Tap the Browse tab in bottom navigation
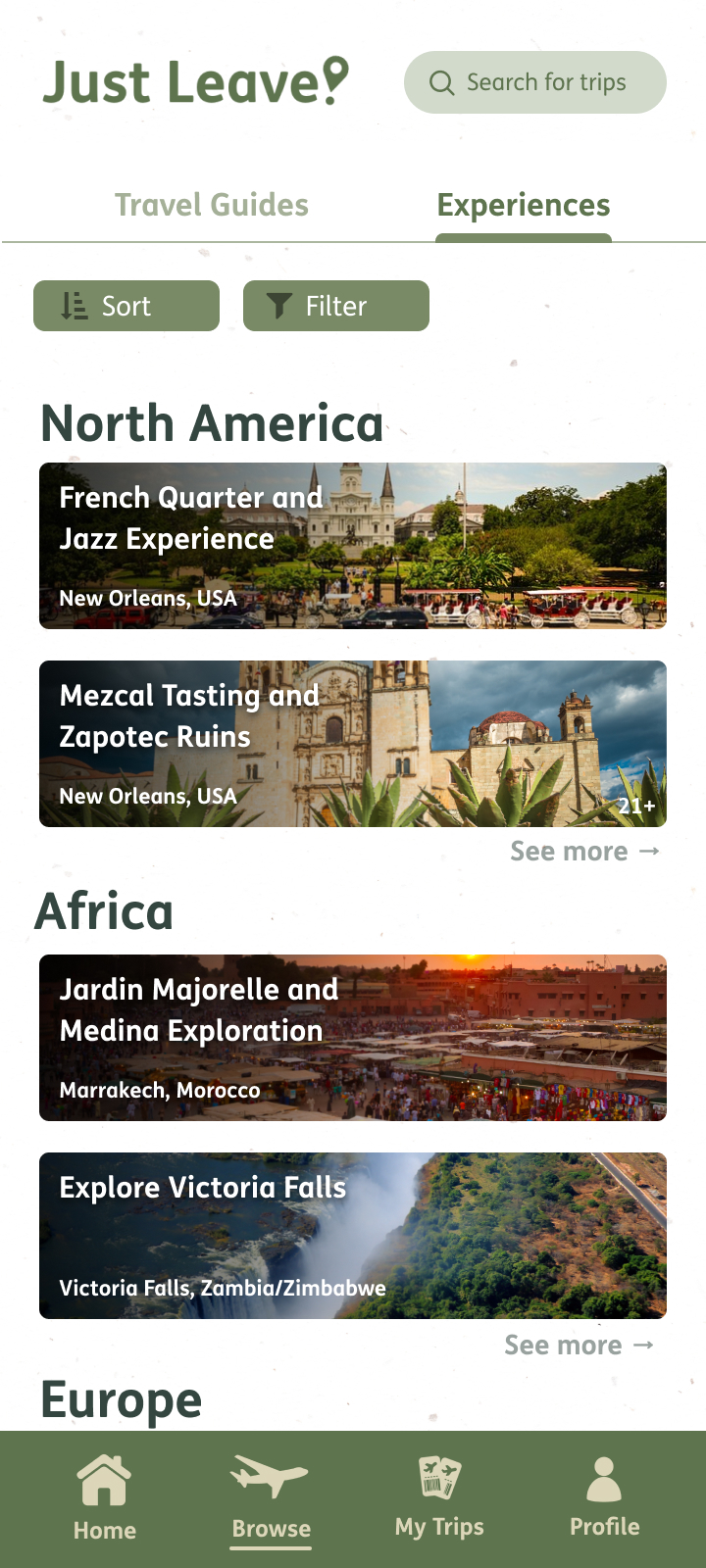Viewport: 706px width, 1568px height. coord(271,1499)
